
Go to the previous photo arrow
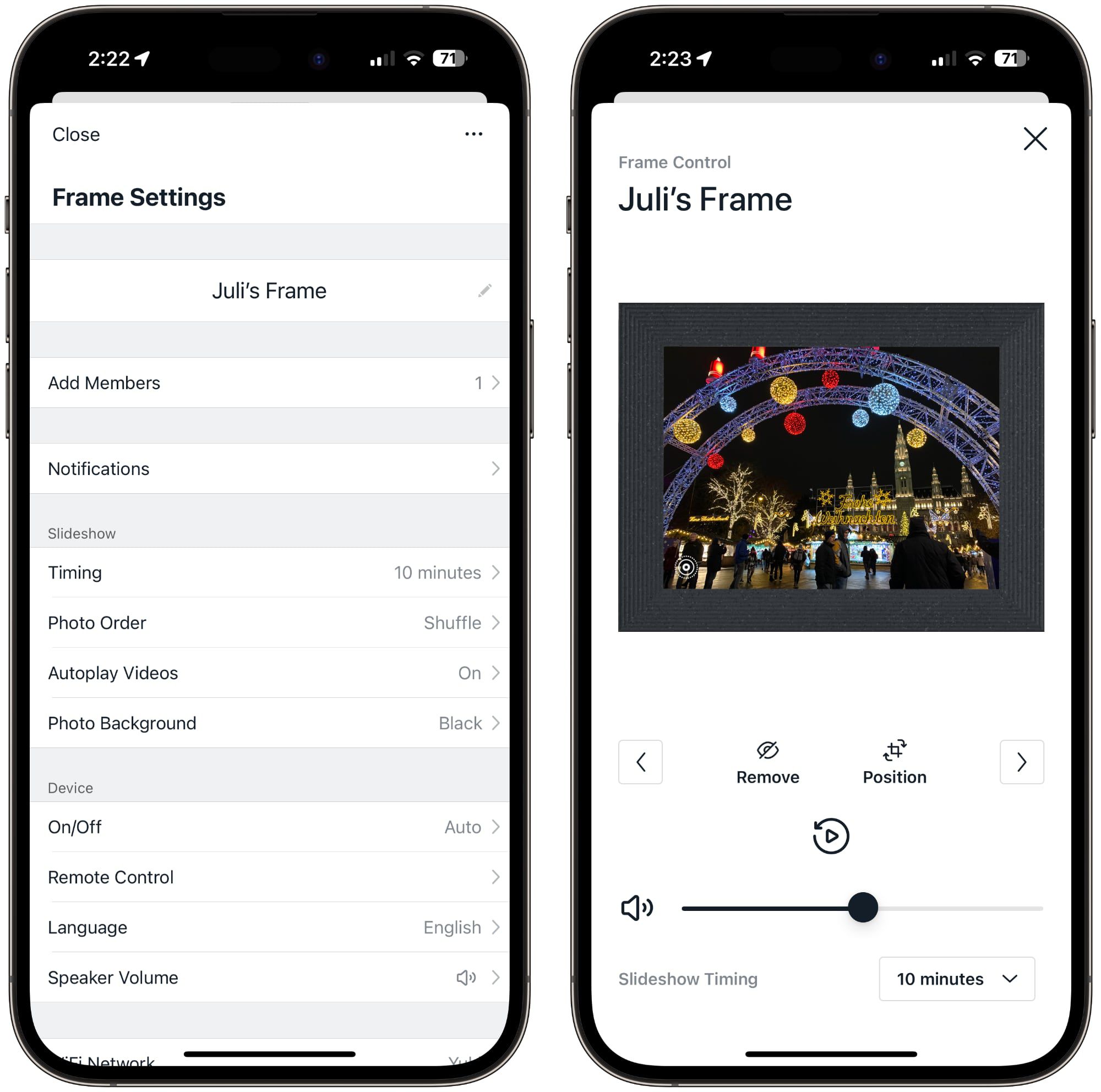[x=641, y=762]
